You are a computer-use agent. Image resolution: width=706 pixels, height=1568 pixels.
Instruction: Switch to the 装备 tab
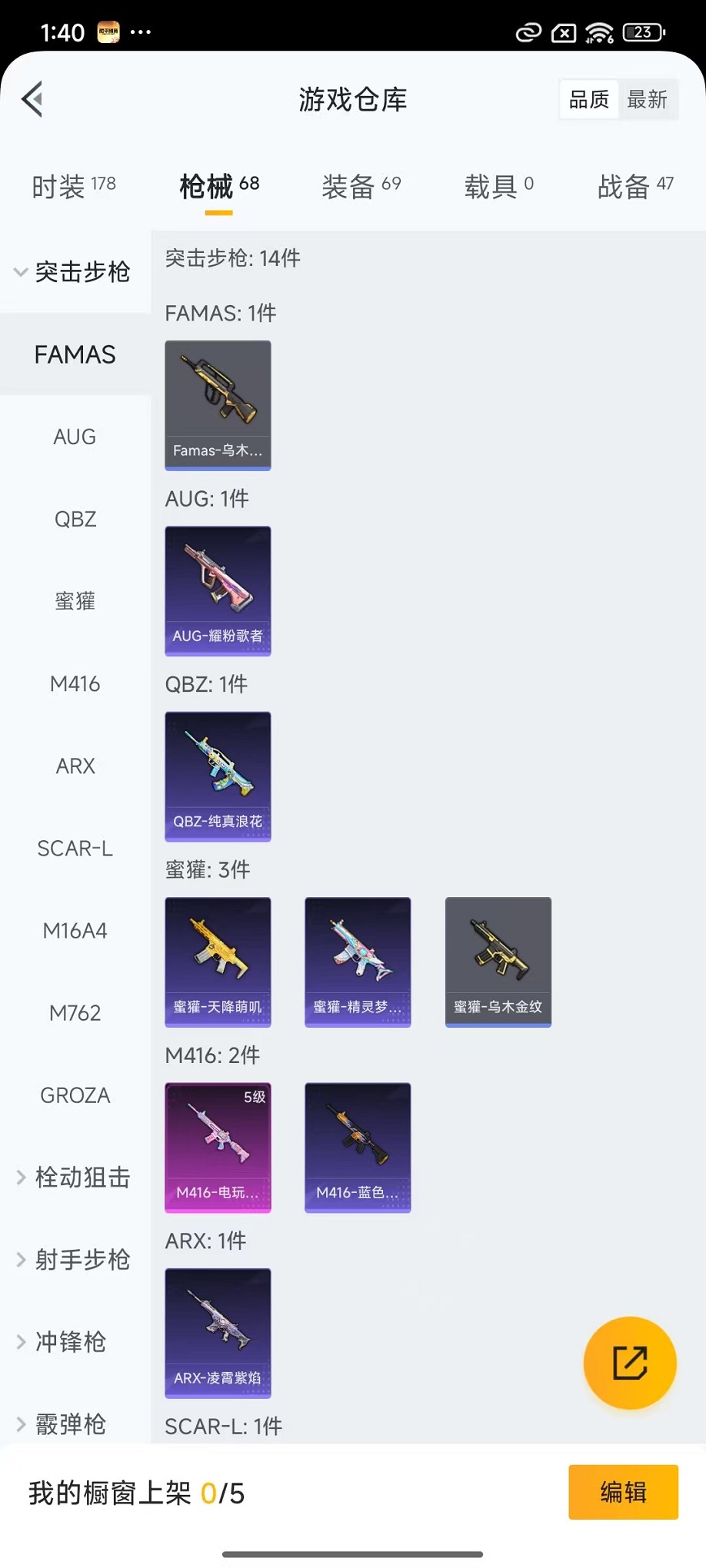361,186
